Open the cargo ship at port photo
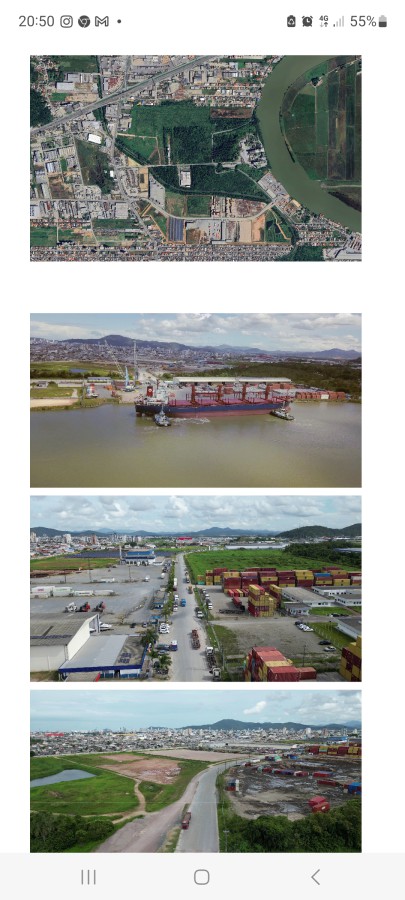The width and height of the screenshot is (405, 900). pos(196,400)
